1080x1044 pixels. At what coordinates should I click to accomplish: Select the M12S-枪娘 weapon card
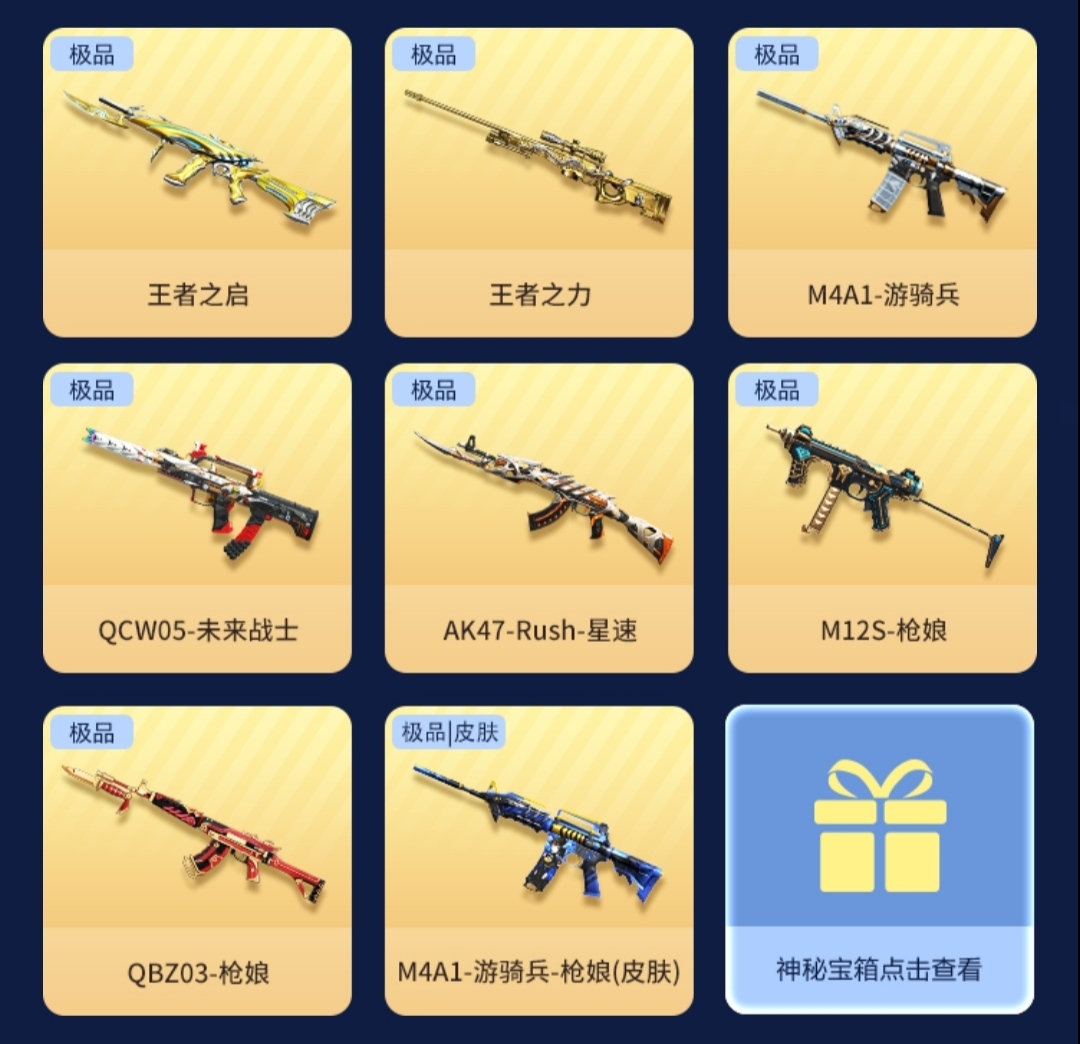click(882, 517)
